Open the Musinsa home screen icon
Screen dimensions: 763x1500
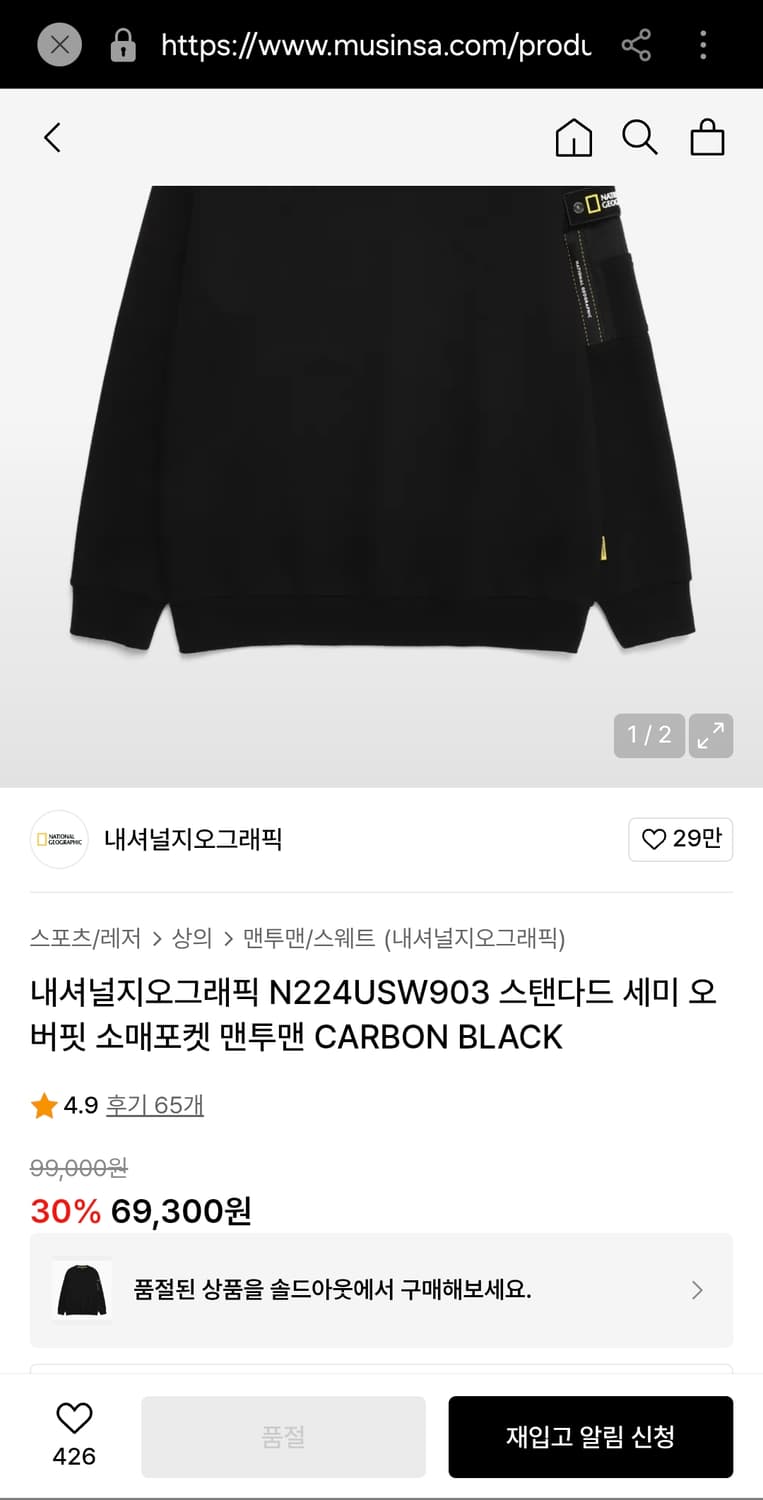click(574, 138)
